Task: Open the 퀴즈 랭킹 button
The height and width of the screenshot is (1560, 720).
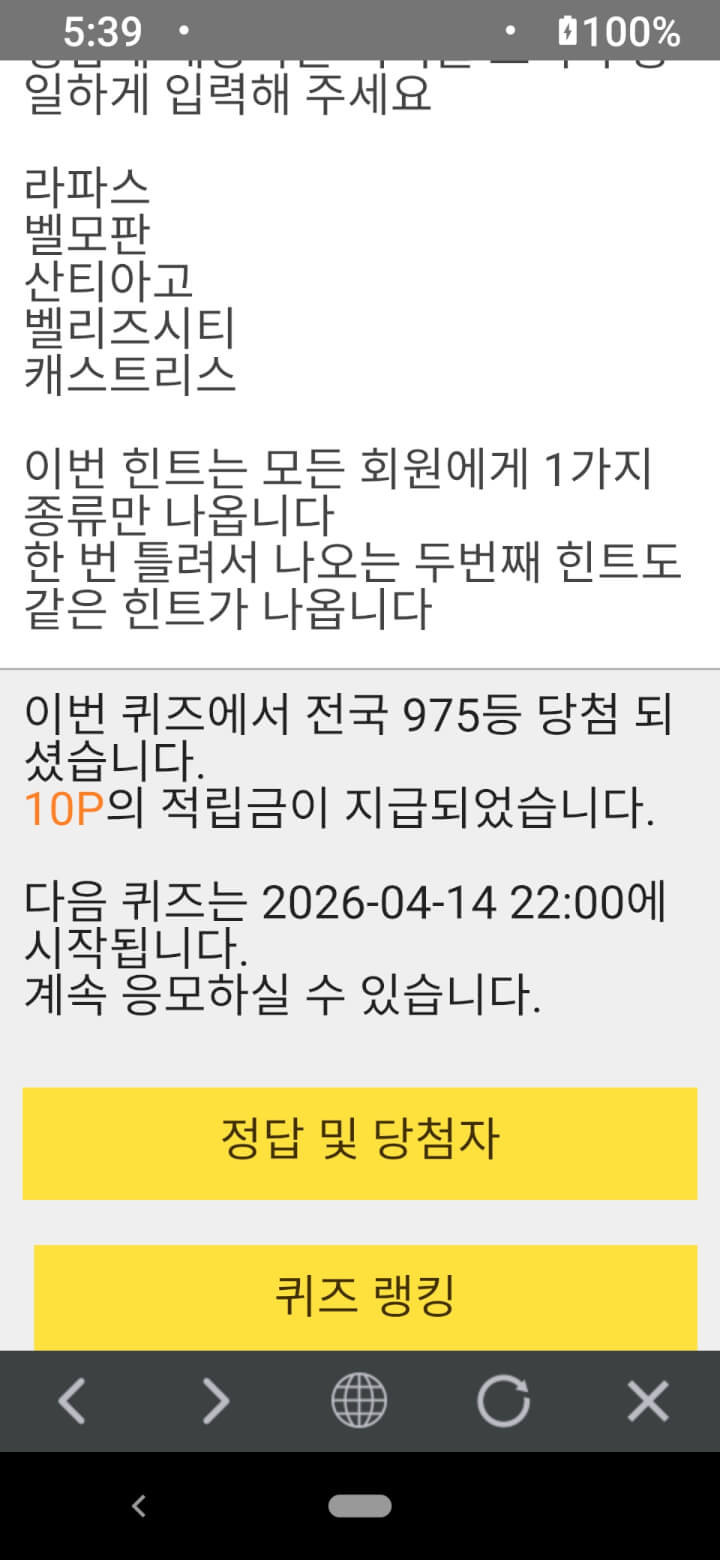Action: click(x=365, y=1297)
